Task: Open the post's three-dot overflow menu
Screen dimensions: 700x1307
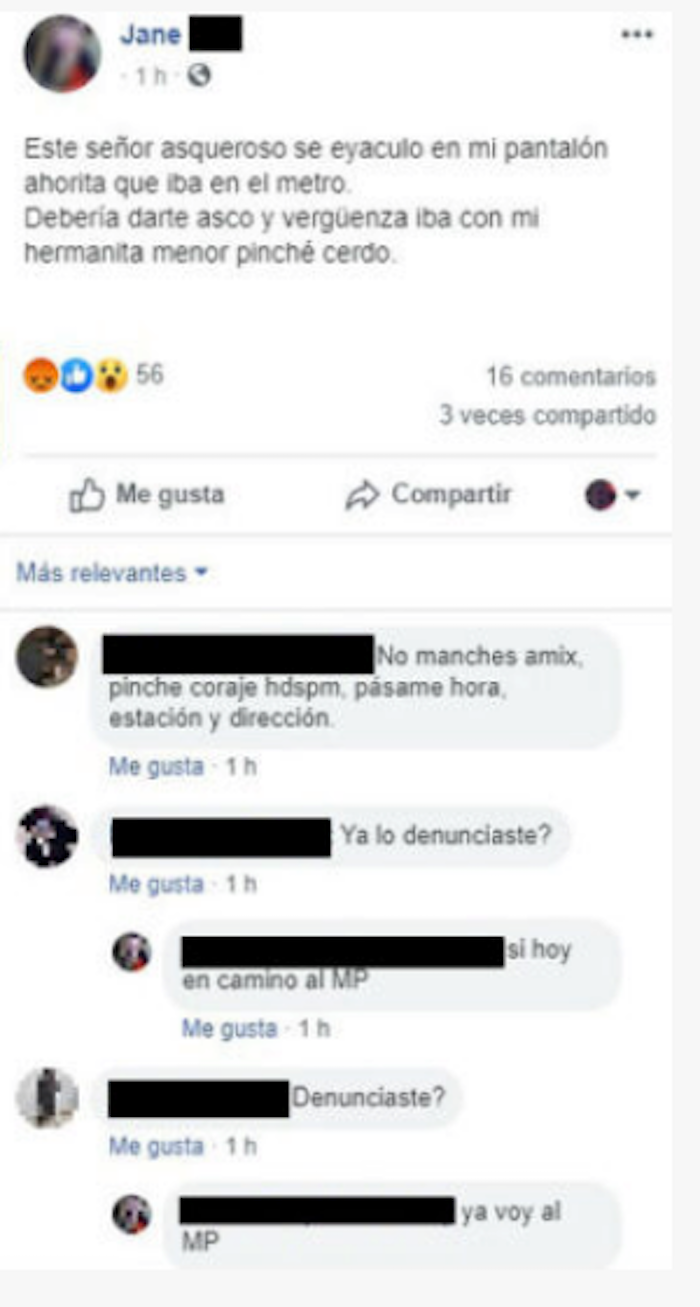Action: tap(636, 34)
